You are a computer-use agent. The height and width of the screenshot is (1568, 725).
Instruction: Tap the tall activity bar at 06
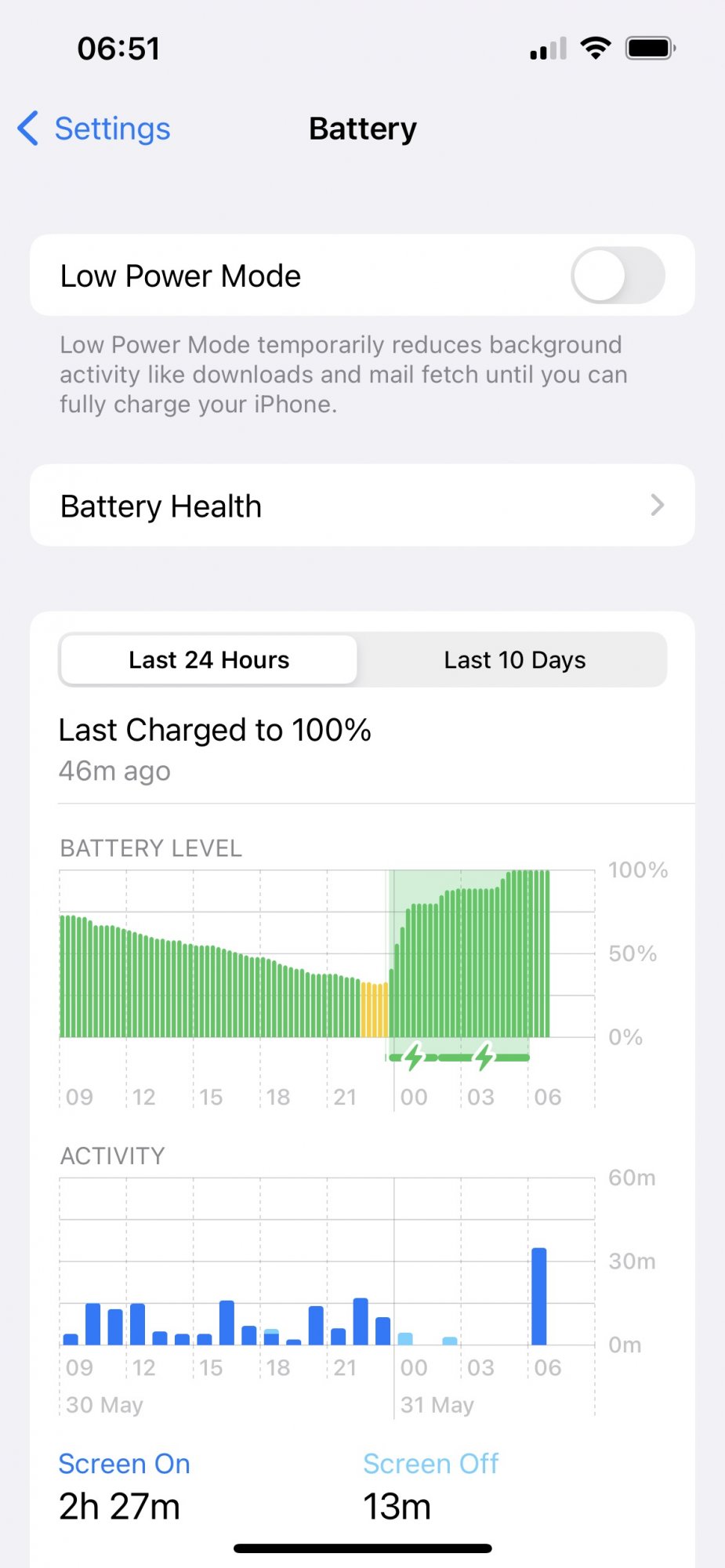[x=539, y=1296]
